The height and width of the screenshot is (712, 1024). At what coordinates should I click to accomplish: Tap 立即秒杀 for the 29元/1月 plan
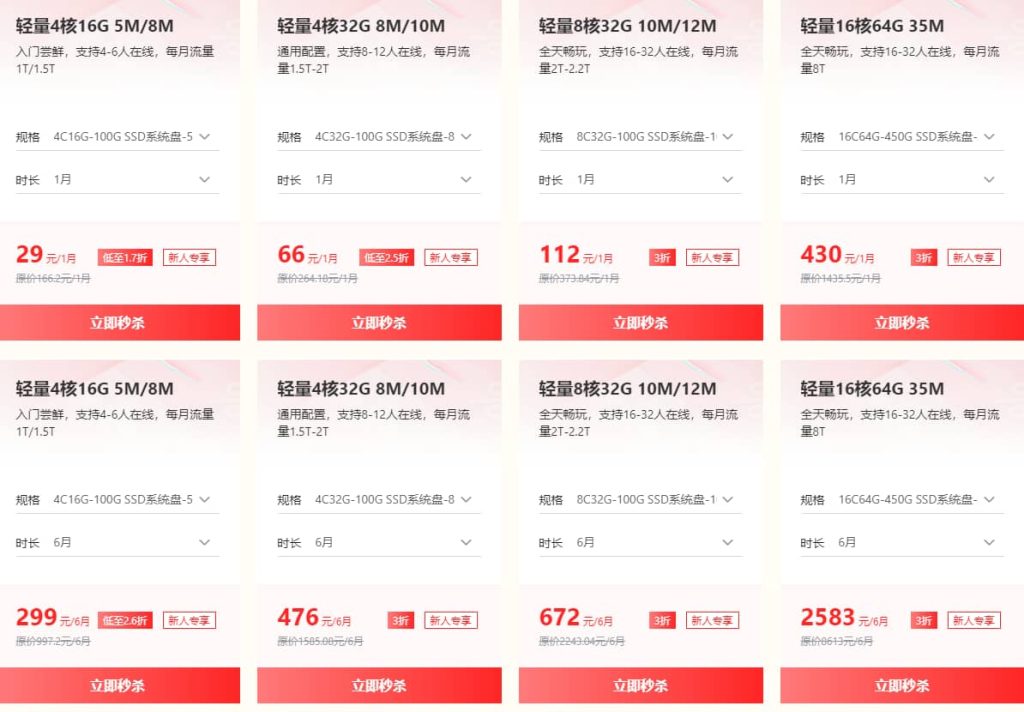point(118,323)
